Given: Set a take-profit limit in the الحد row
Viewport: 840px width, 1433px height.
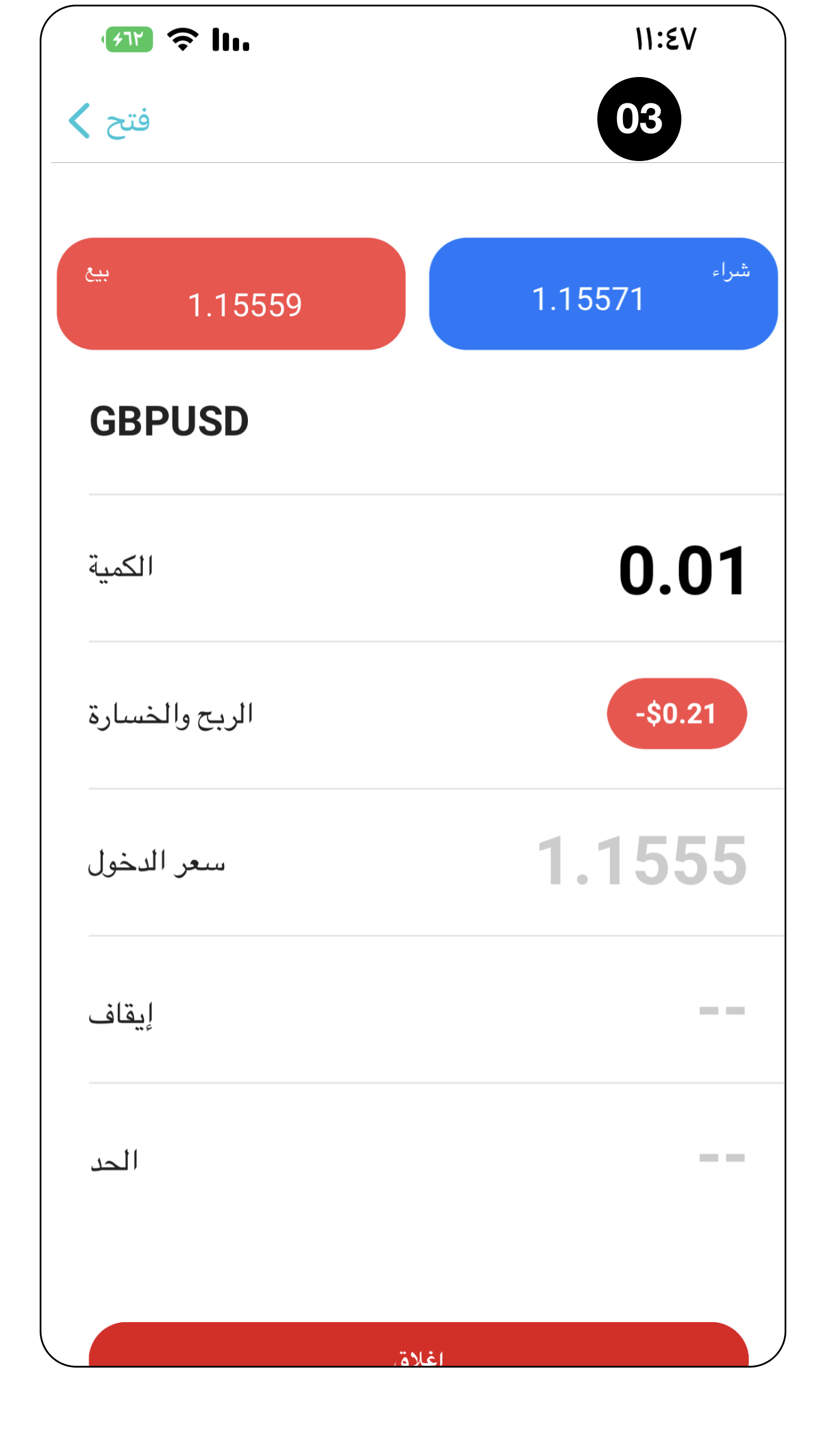Looking at the screenshot, I should pos(721,1158).
